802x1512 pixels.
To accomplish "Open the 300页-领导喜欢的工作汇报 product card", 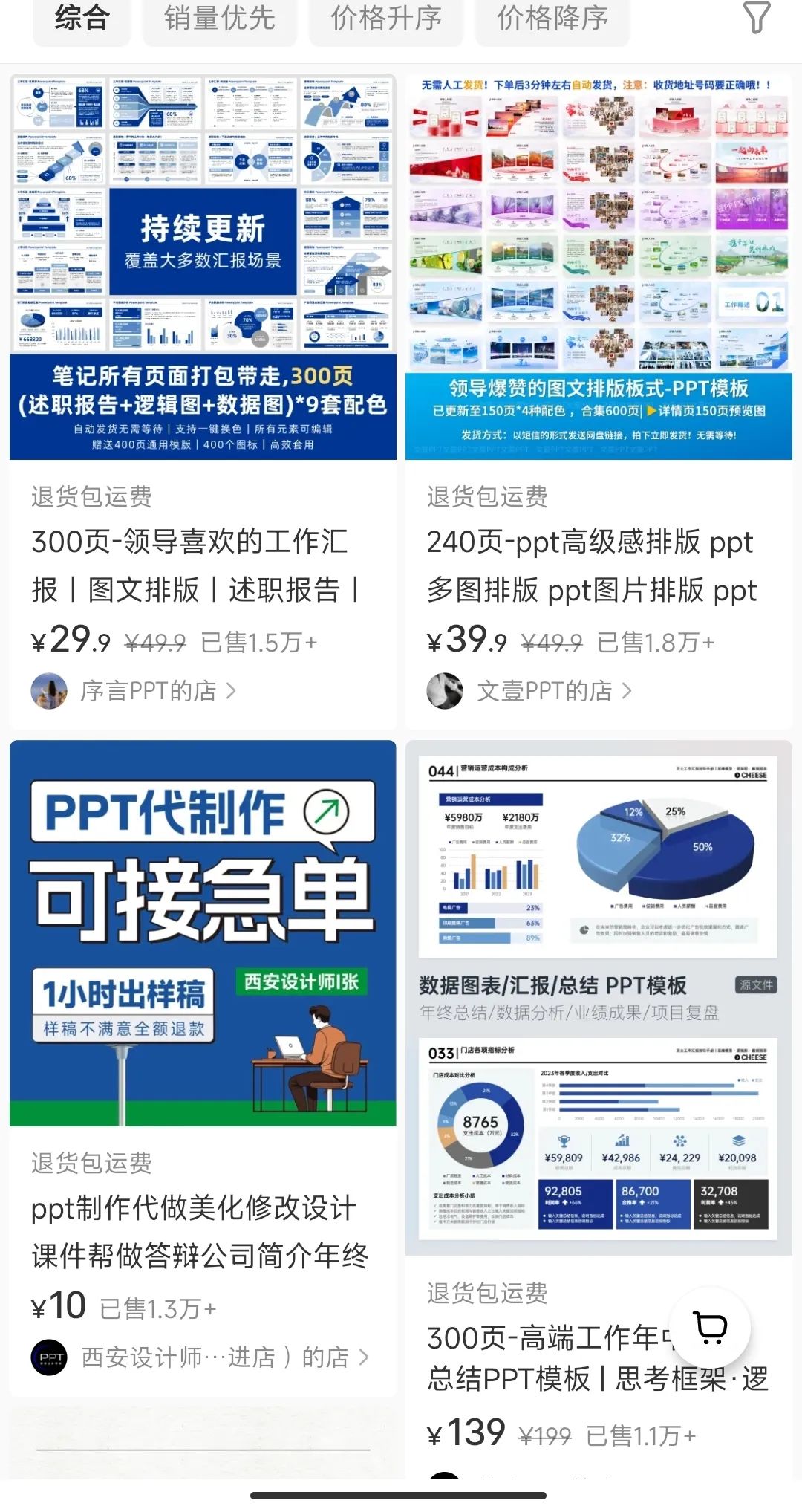I will [x=203, y=401].
